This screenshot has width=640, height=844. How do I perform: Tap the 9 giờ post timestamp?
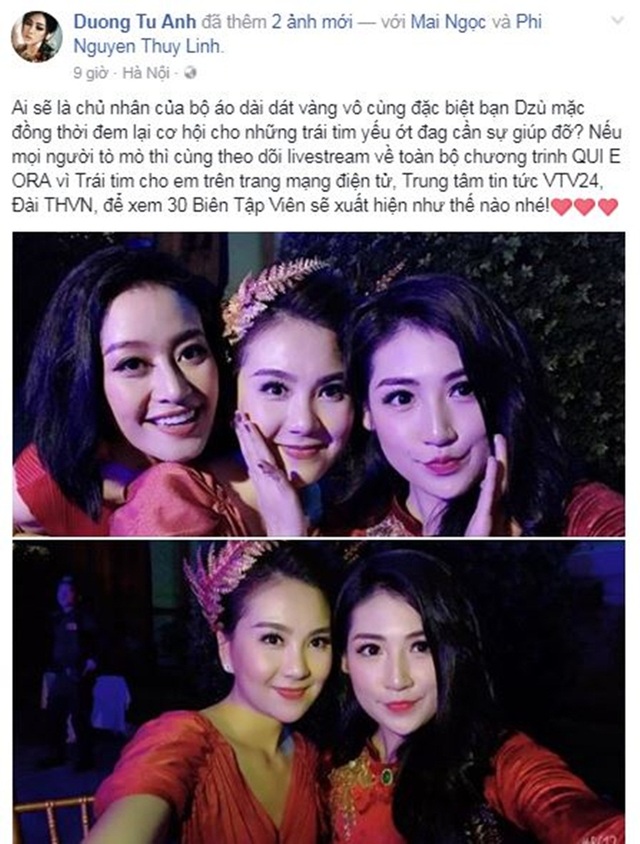click(89, 73)
